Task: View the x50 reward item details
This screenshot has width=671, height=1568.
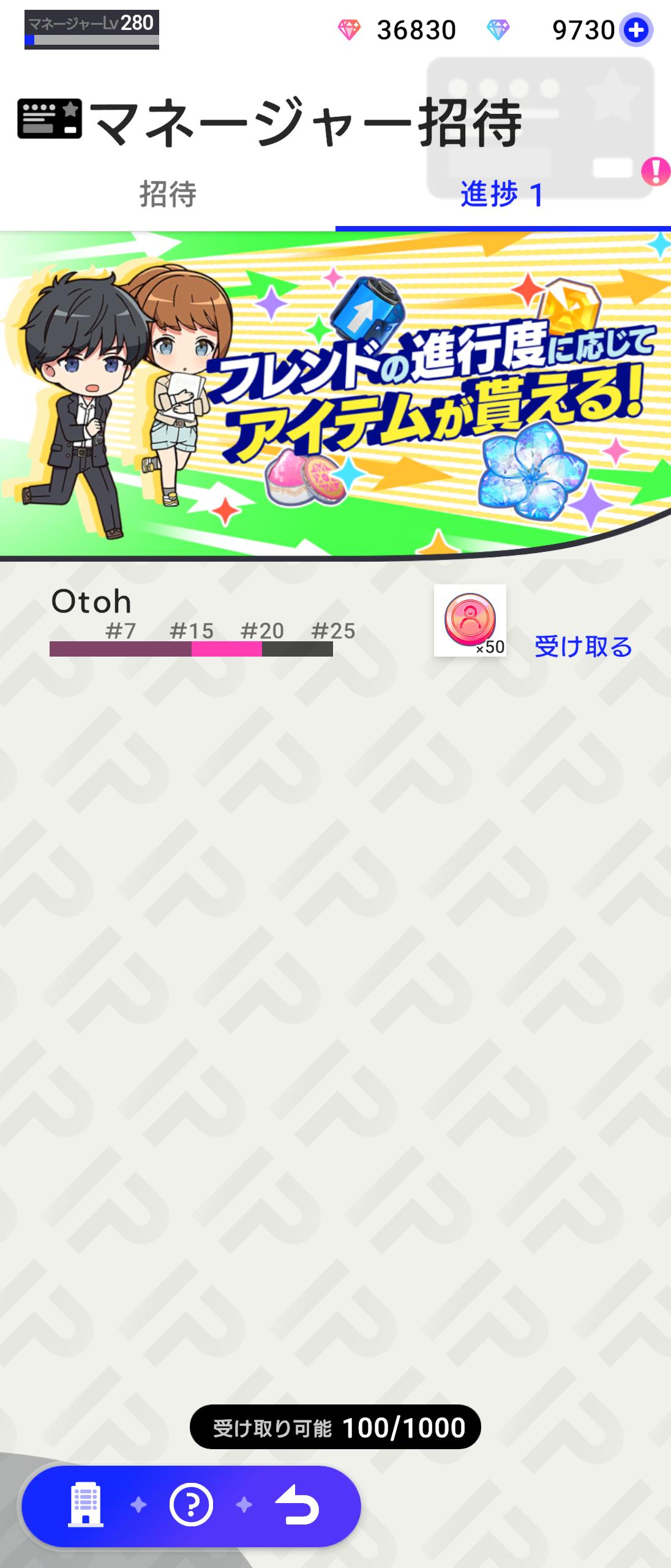Action: point(470,620)
